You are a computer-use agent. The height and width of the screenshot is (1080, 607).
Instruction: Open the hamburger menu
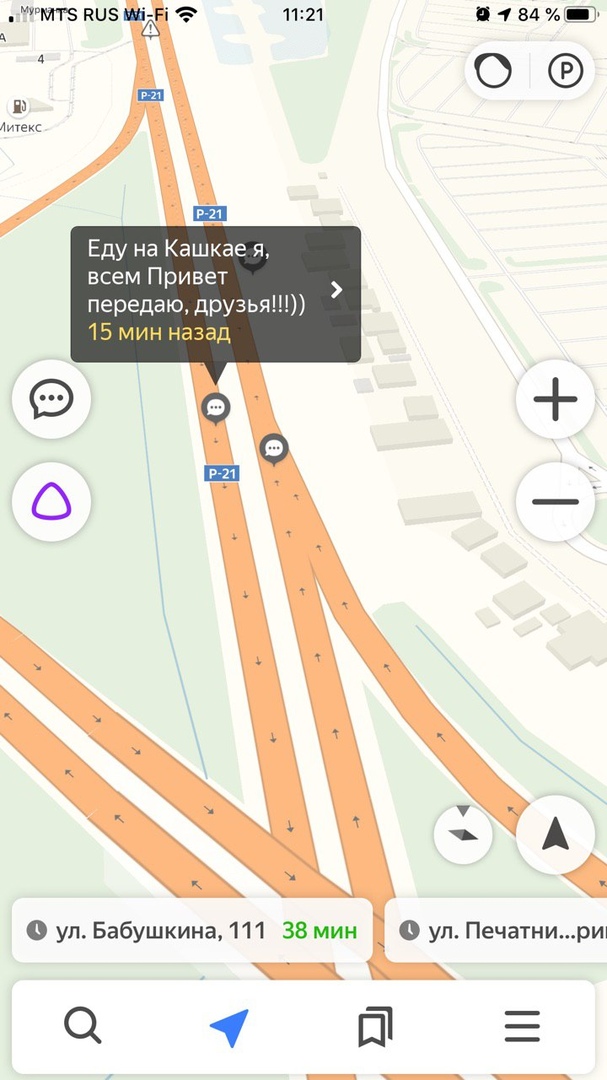522,1027
